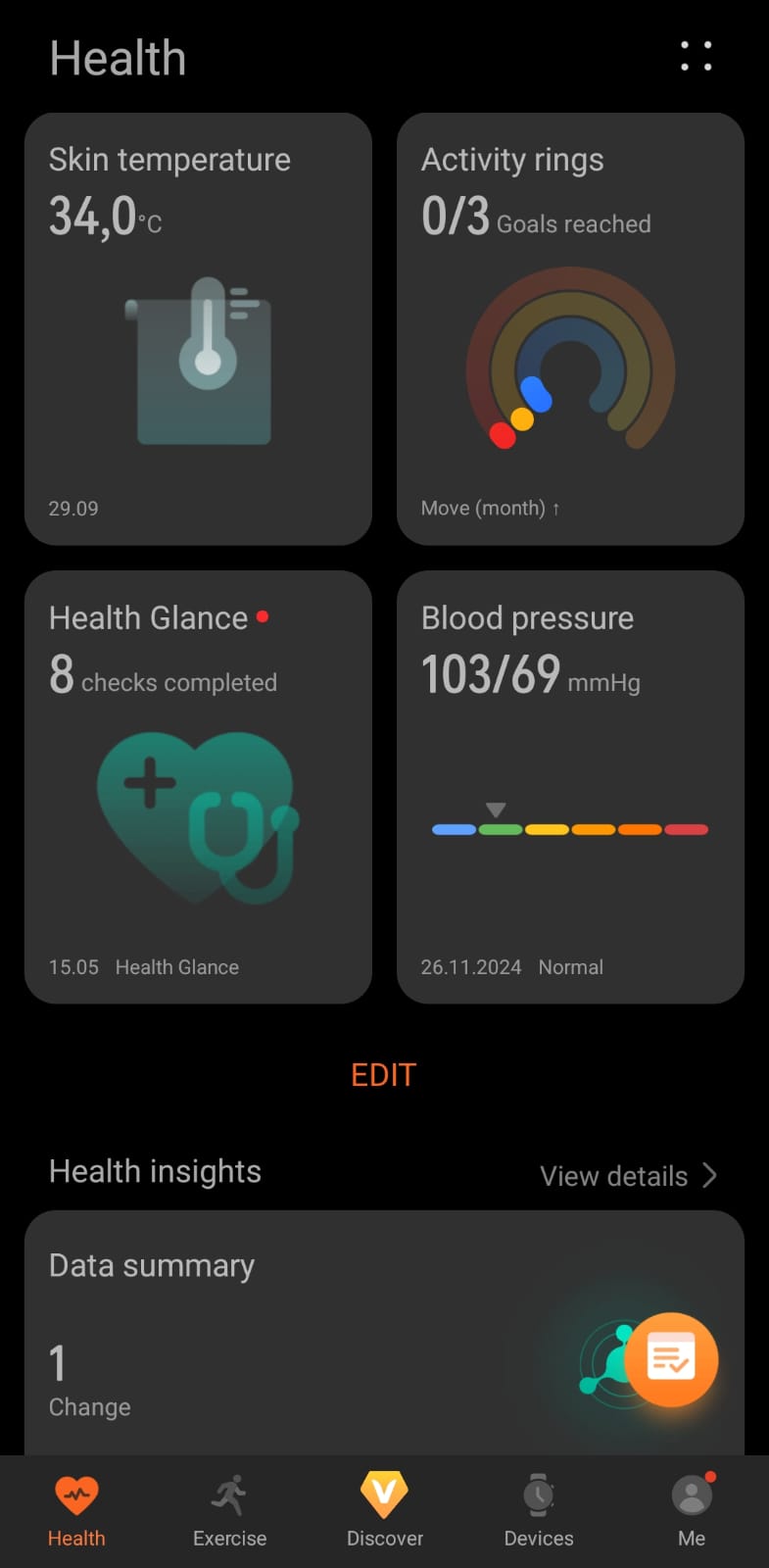Open the Data summary card
The height and width of the screenshot is (1568, 769).
294,1333
